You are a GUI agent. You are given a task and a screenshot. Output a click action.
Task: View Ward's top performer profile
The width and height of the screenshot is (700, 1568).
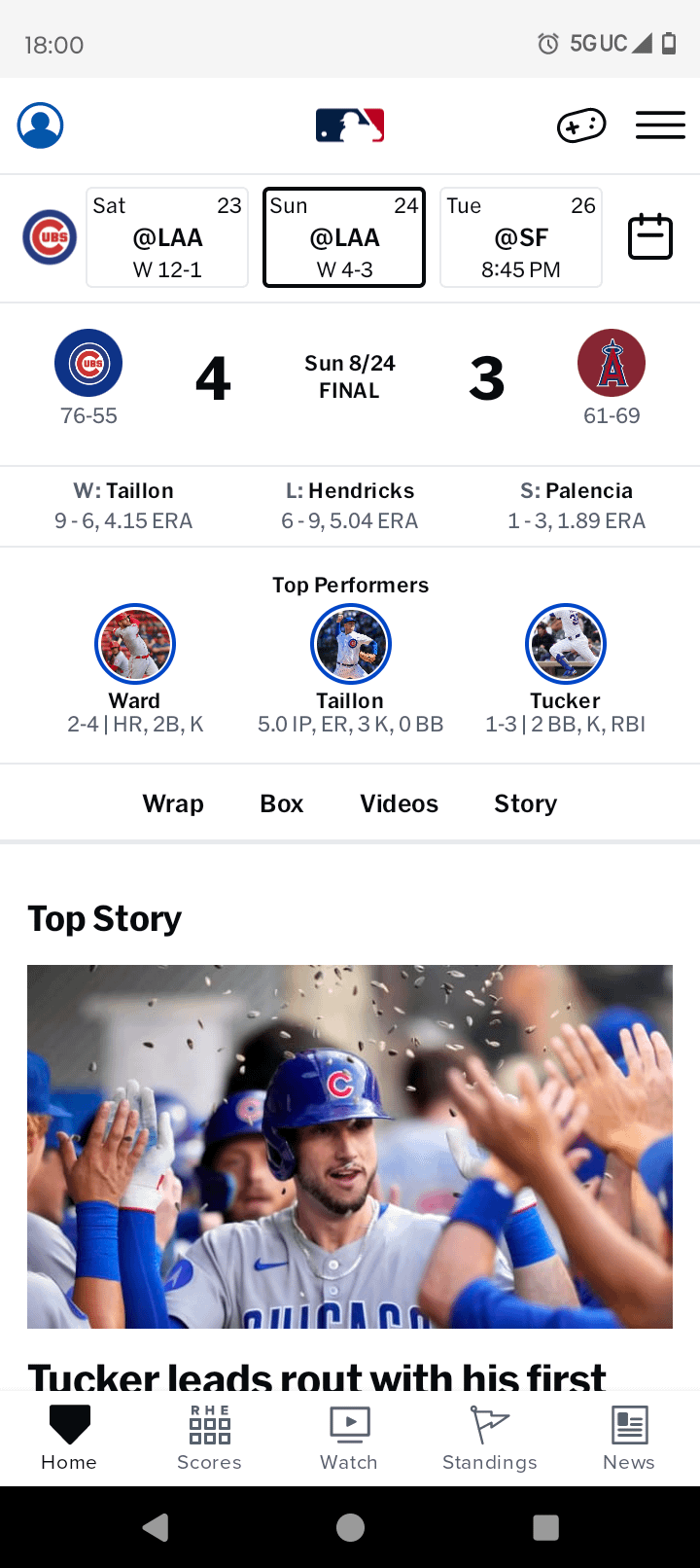135,644
